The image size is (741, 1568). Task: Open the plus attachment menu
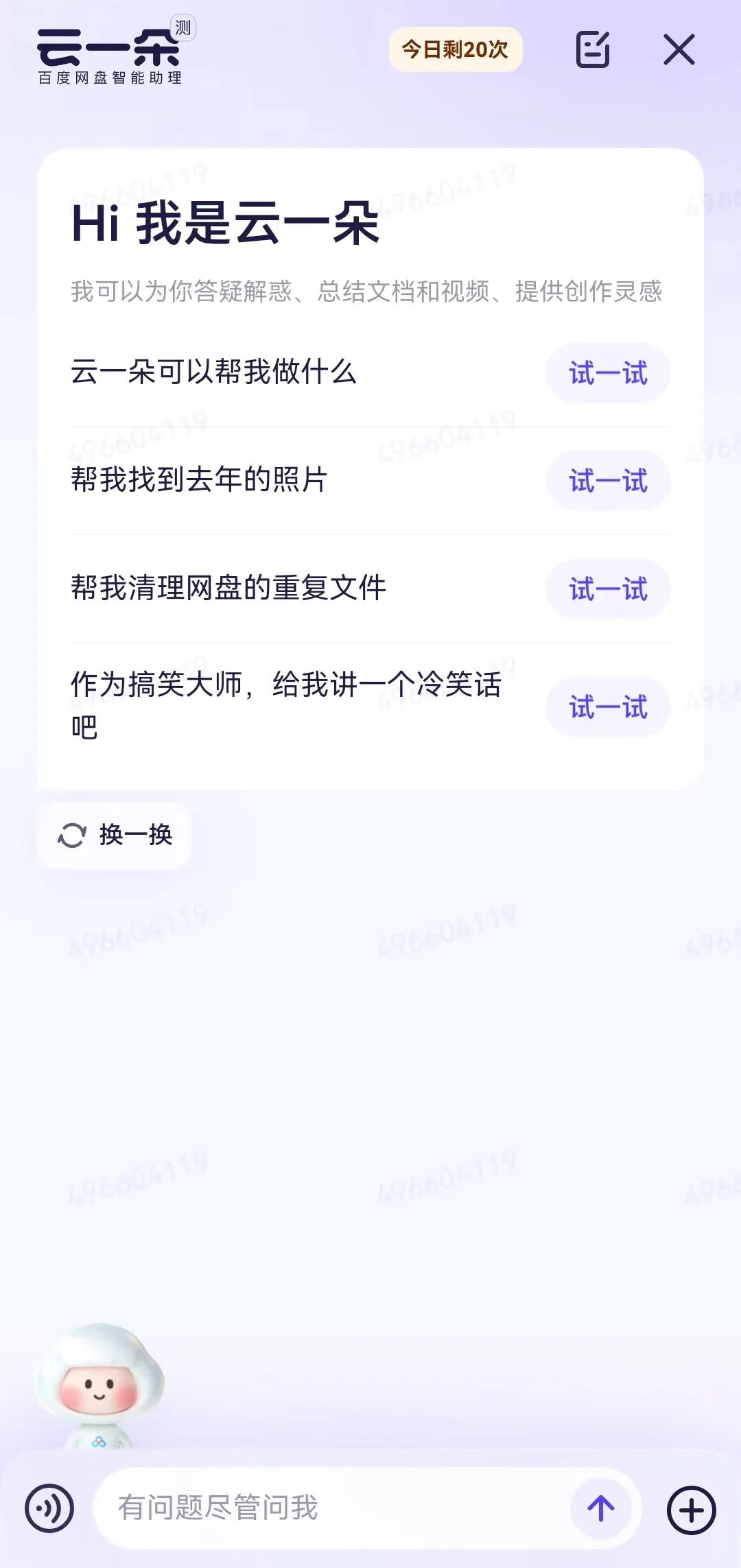(x=692, y=1510)
